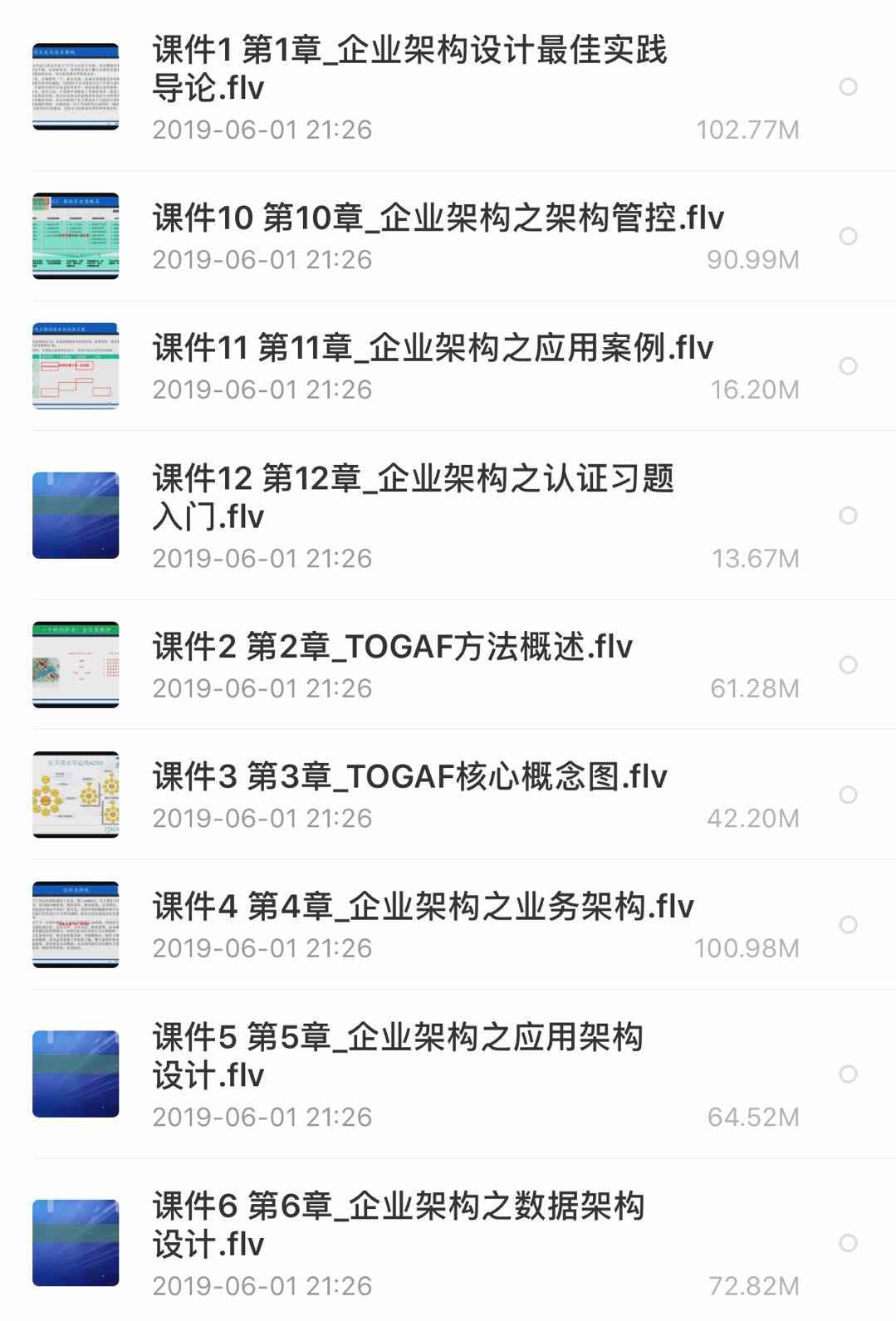Select the 课件1 第1章 file circle
The image size is (896, 1321).
pos(848,86)
